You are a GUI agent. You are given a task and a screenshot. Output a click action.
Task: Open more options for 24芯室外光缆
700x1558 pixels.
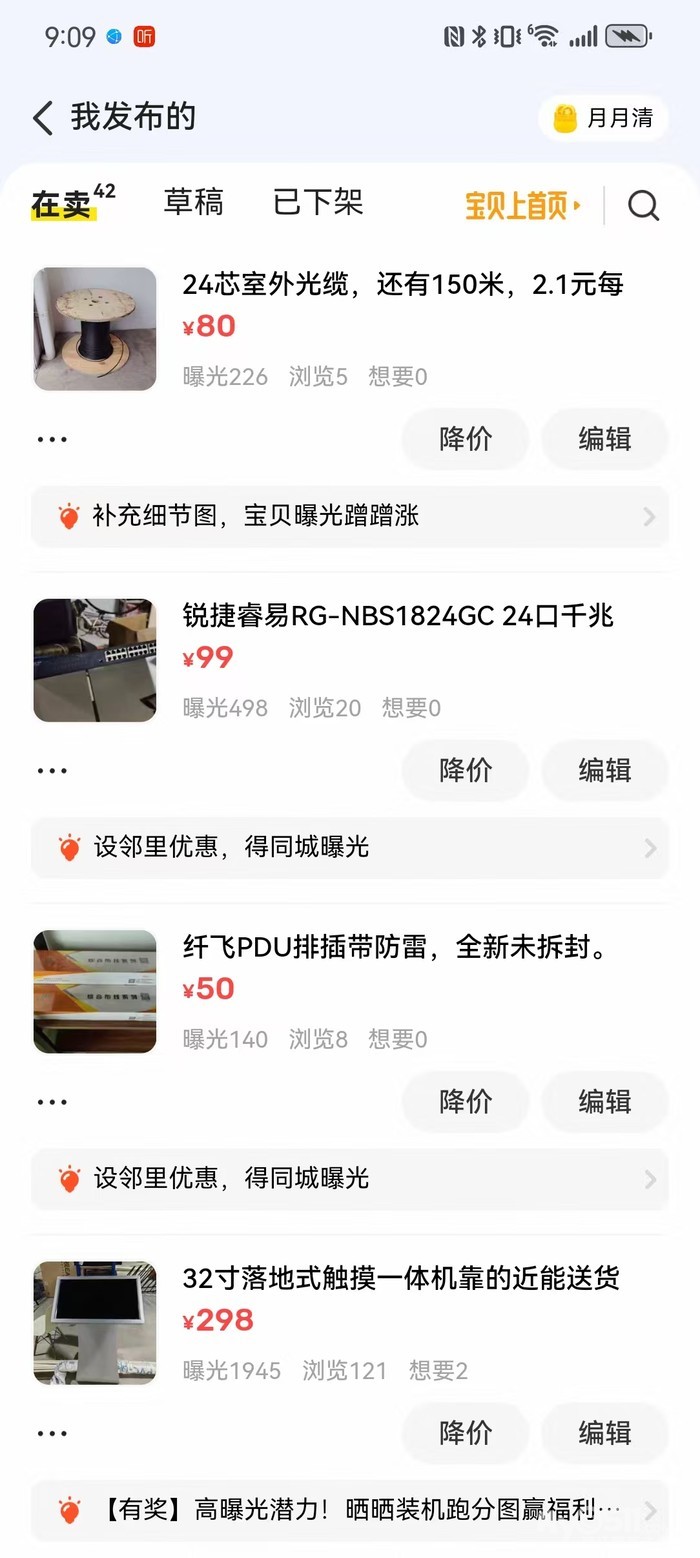click(x=52, y=439)
